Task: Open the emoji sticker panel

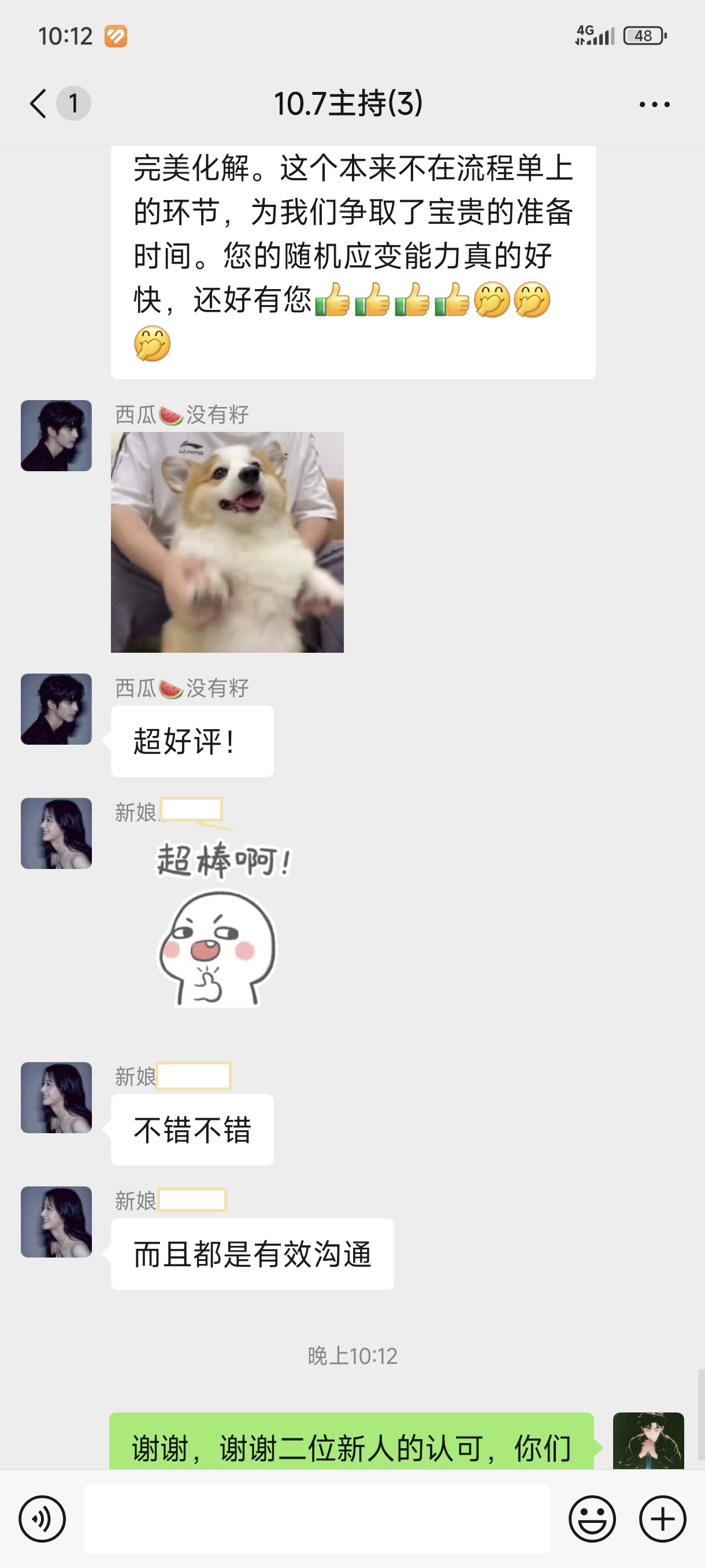Action: click(592, 1519)
